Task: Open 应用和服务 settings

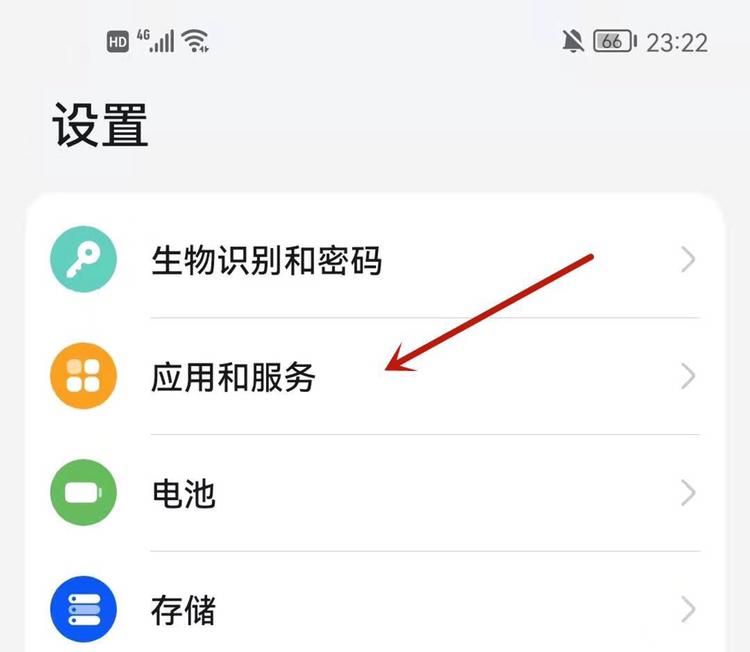Action: click(233, 377)
